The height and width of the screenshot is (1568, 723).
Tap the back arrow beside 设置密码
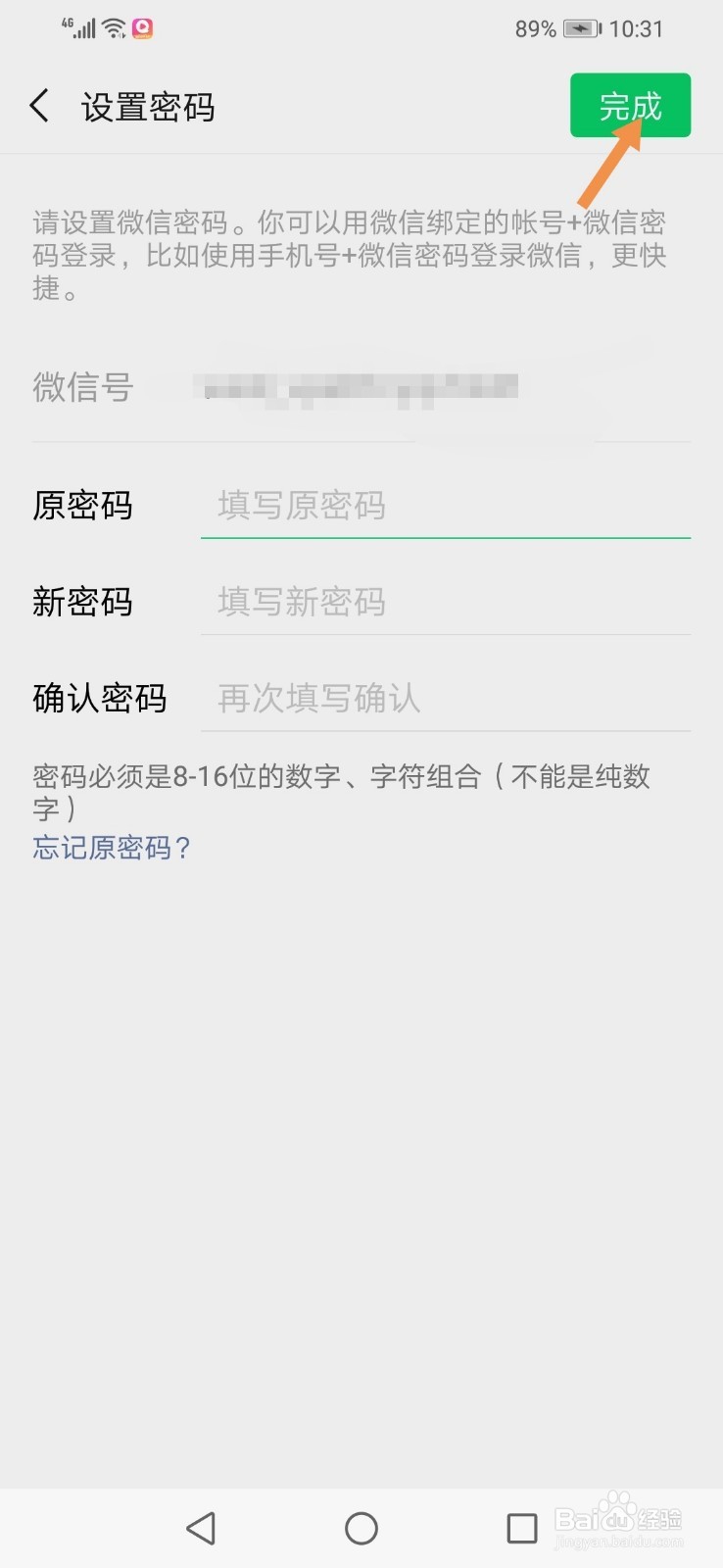tap(39, 105)
